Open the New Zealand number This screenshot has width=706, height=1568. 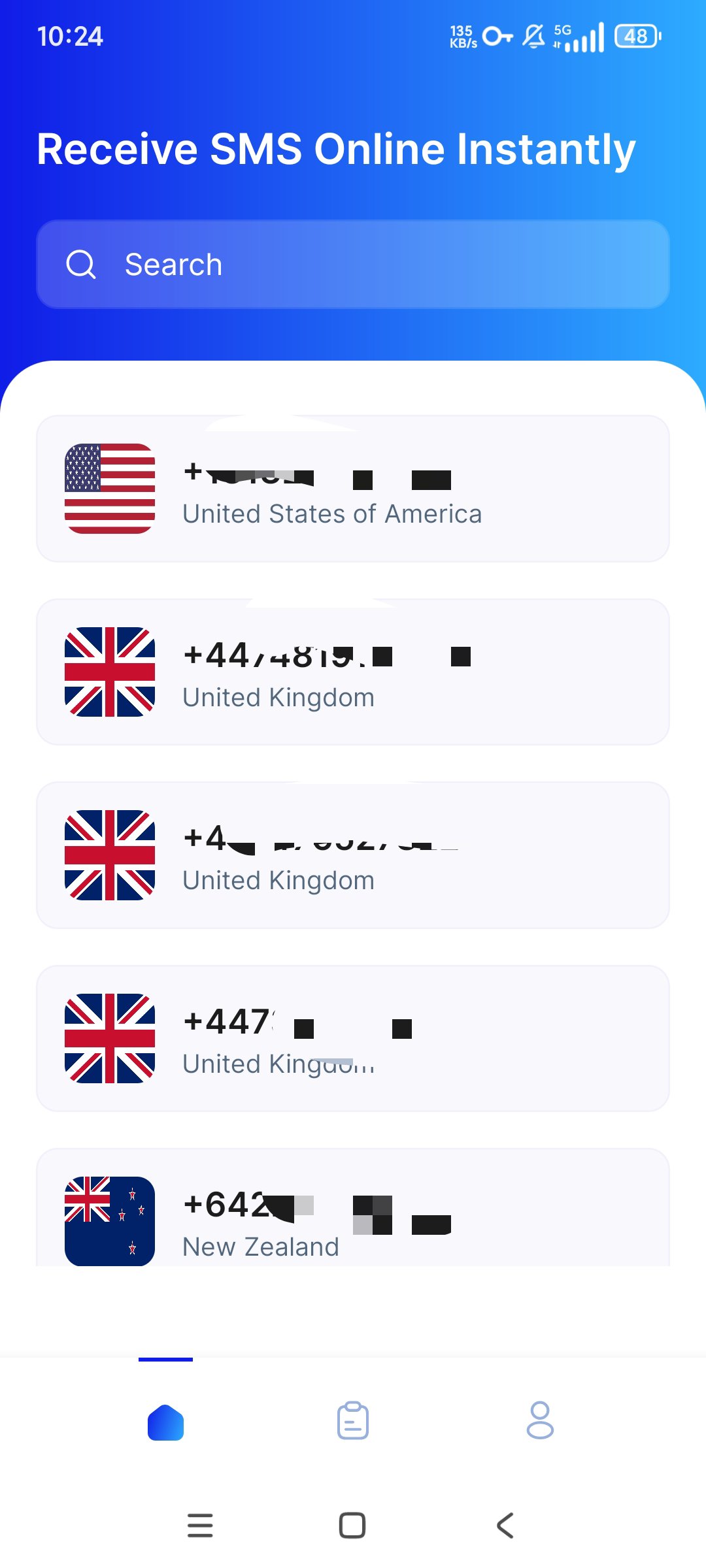click(353, 1215)
